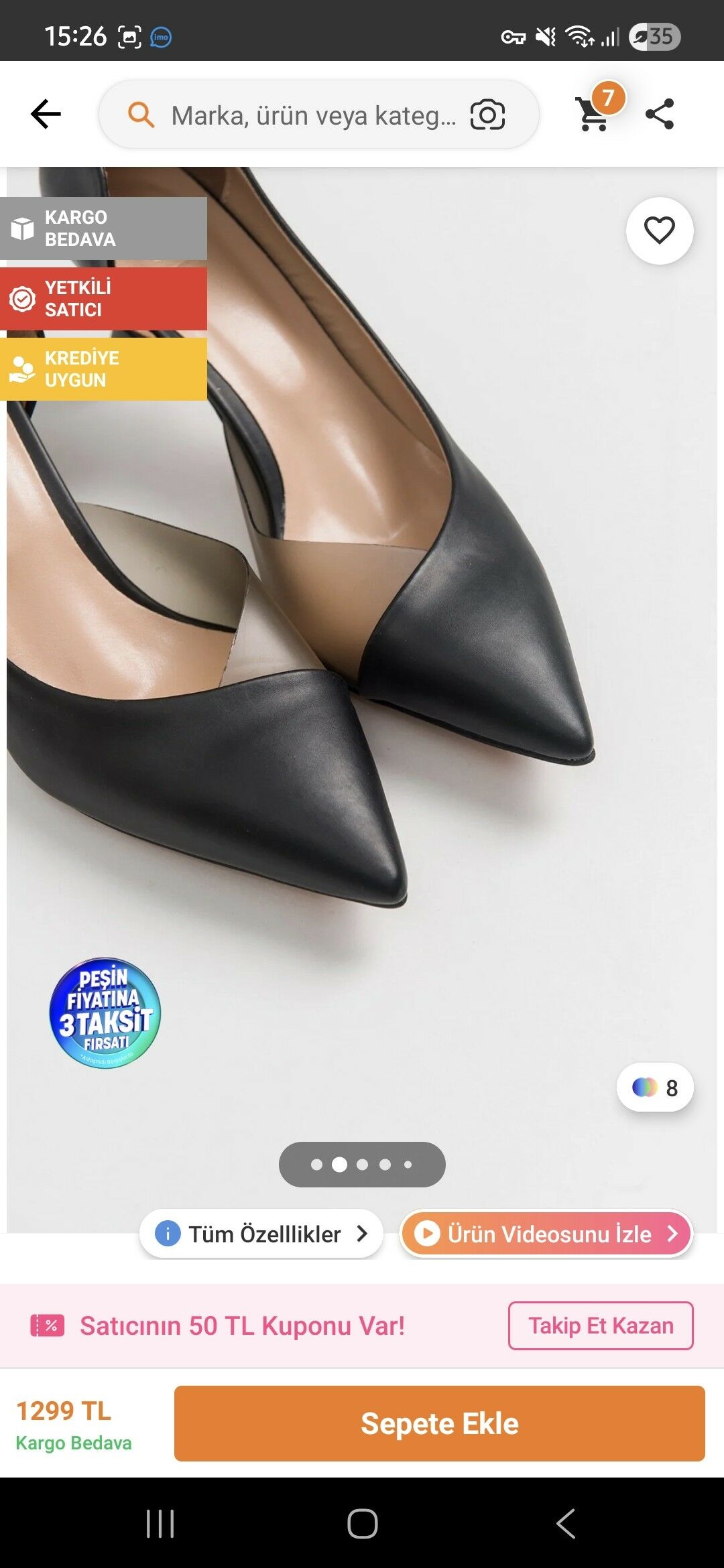The width and height of the screenshot is (724, 1568).
Task: Add the shoes to favorites
Action: click(660, 231)
